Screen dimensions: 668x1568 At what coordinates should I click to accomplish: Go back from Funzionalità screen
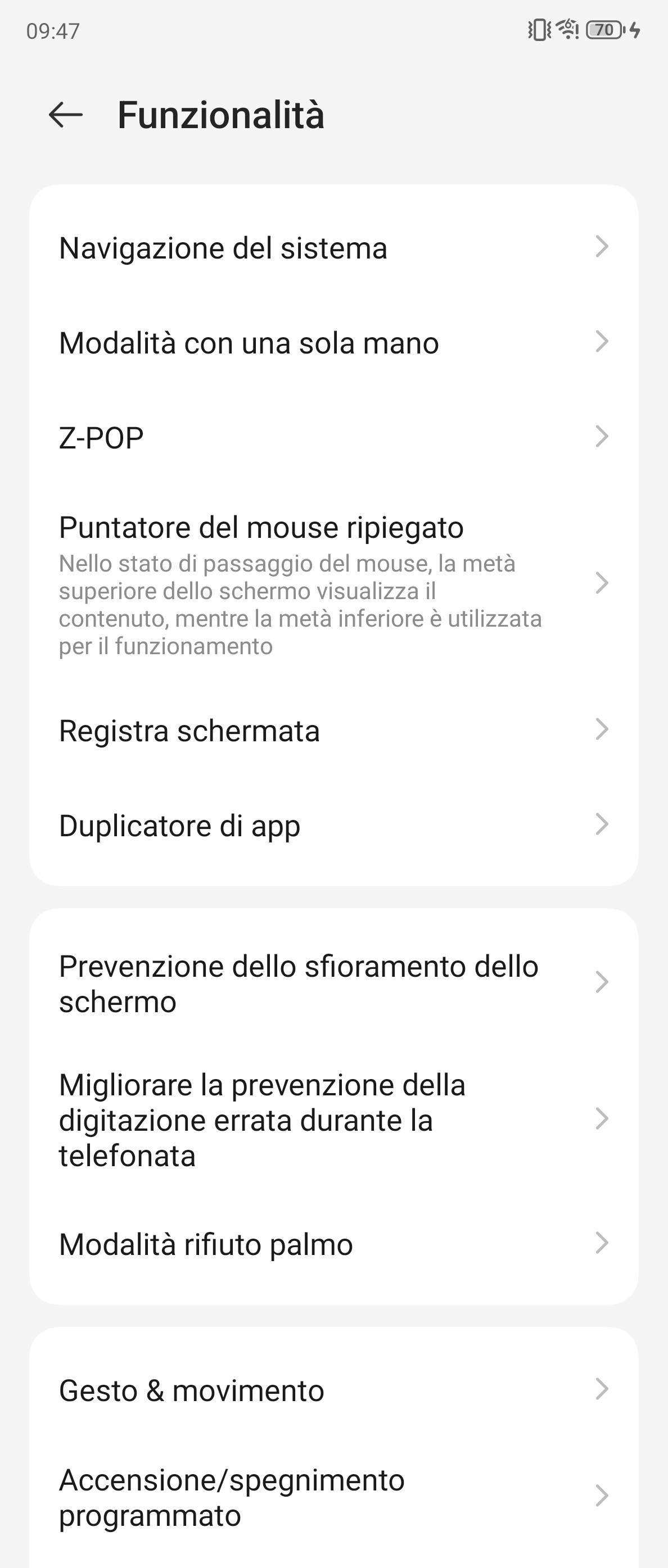click(x=65, y=115)
